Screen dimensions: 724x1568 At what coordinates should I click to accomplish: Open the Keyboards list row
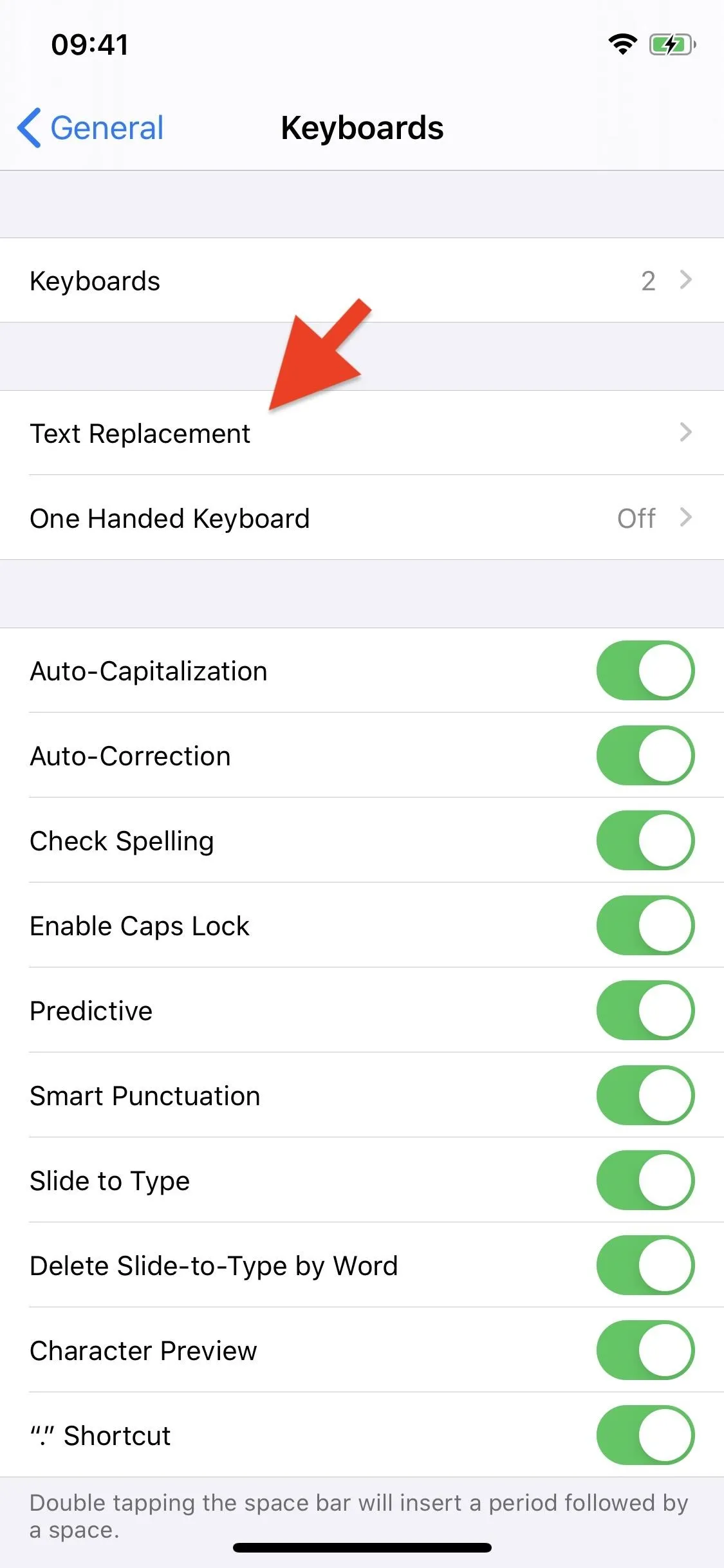point(362,281)
